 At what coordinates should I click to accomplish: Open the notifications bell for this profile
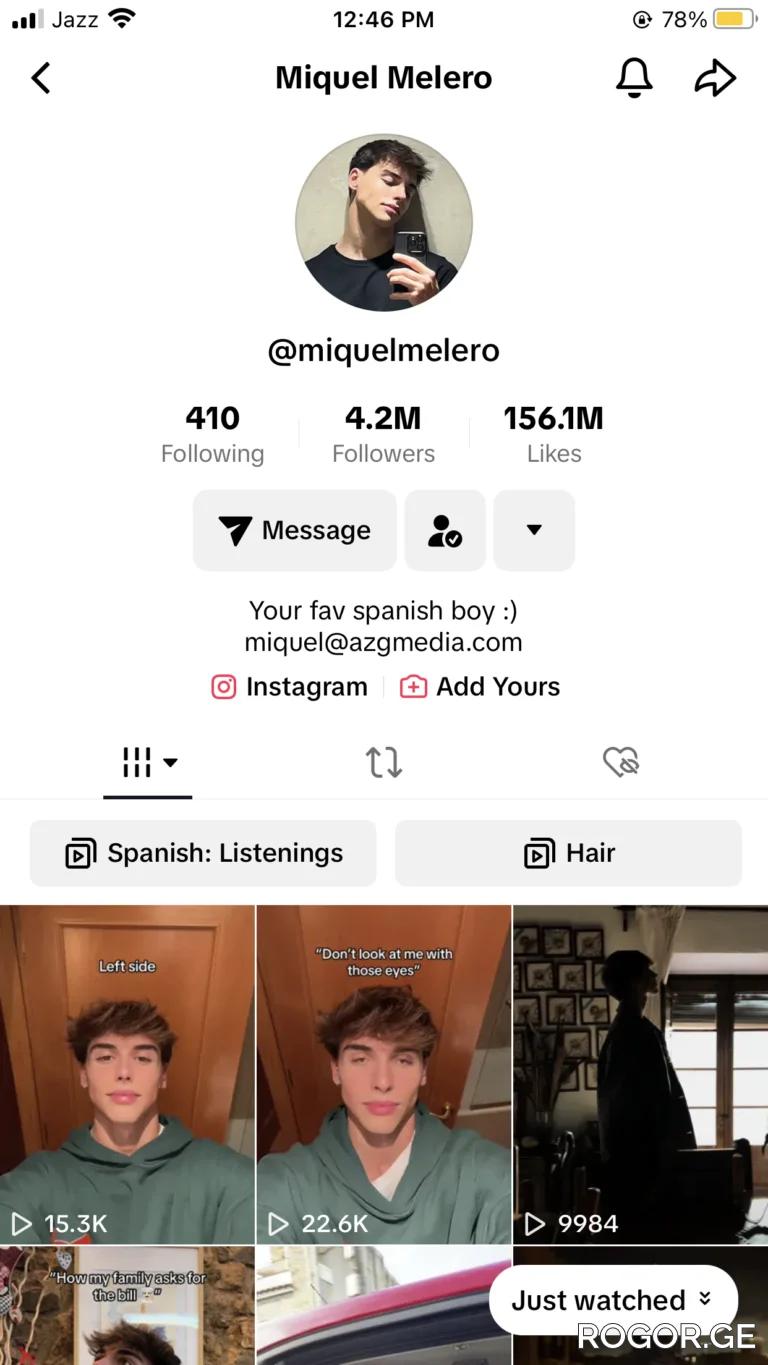(x=634, y=78)
